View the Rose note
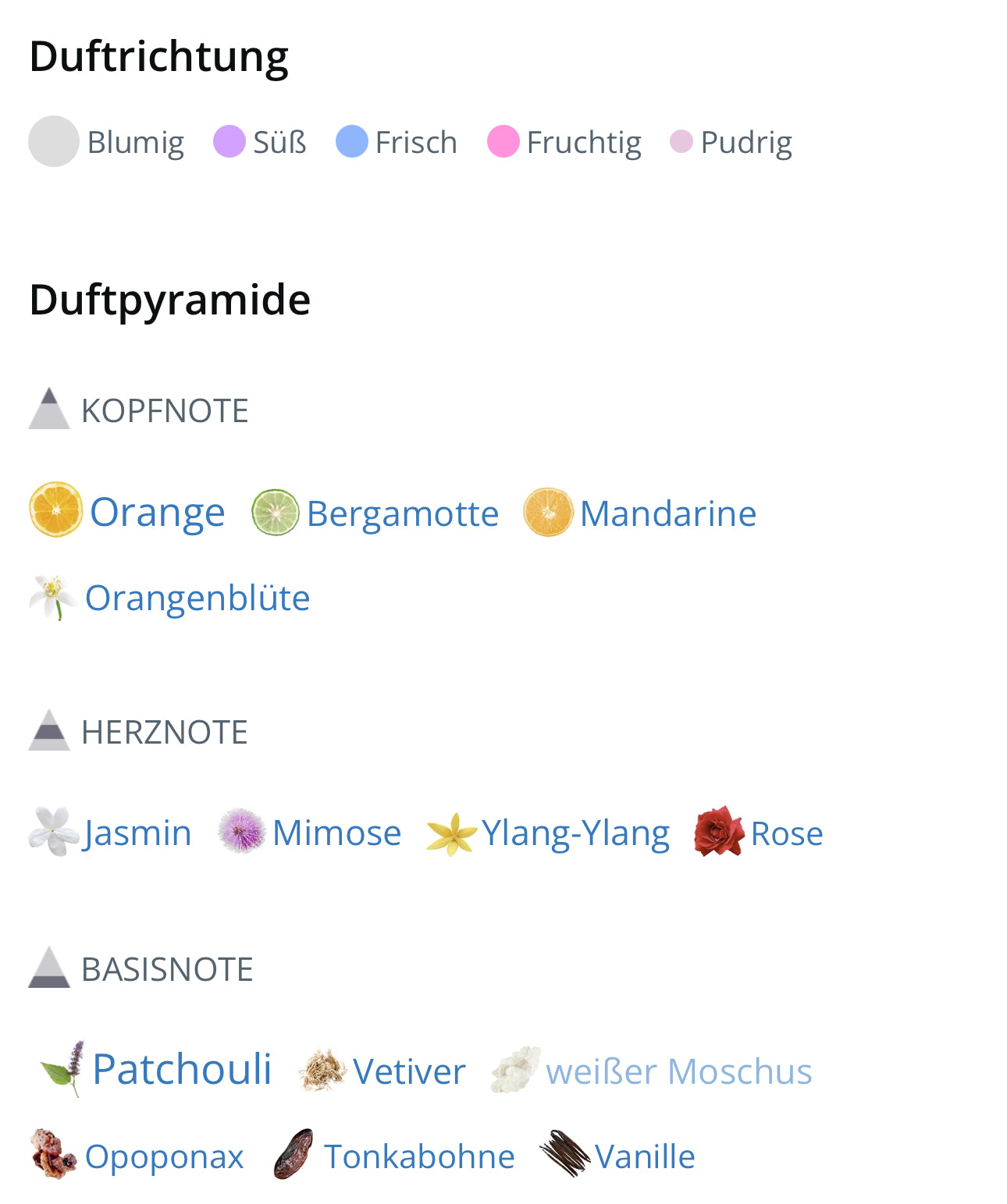Image resolution: width=1007 pixels, height=1204 pixels. [x=786, y=833]
